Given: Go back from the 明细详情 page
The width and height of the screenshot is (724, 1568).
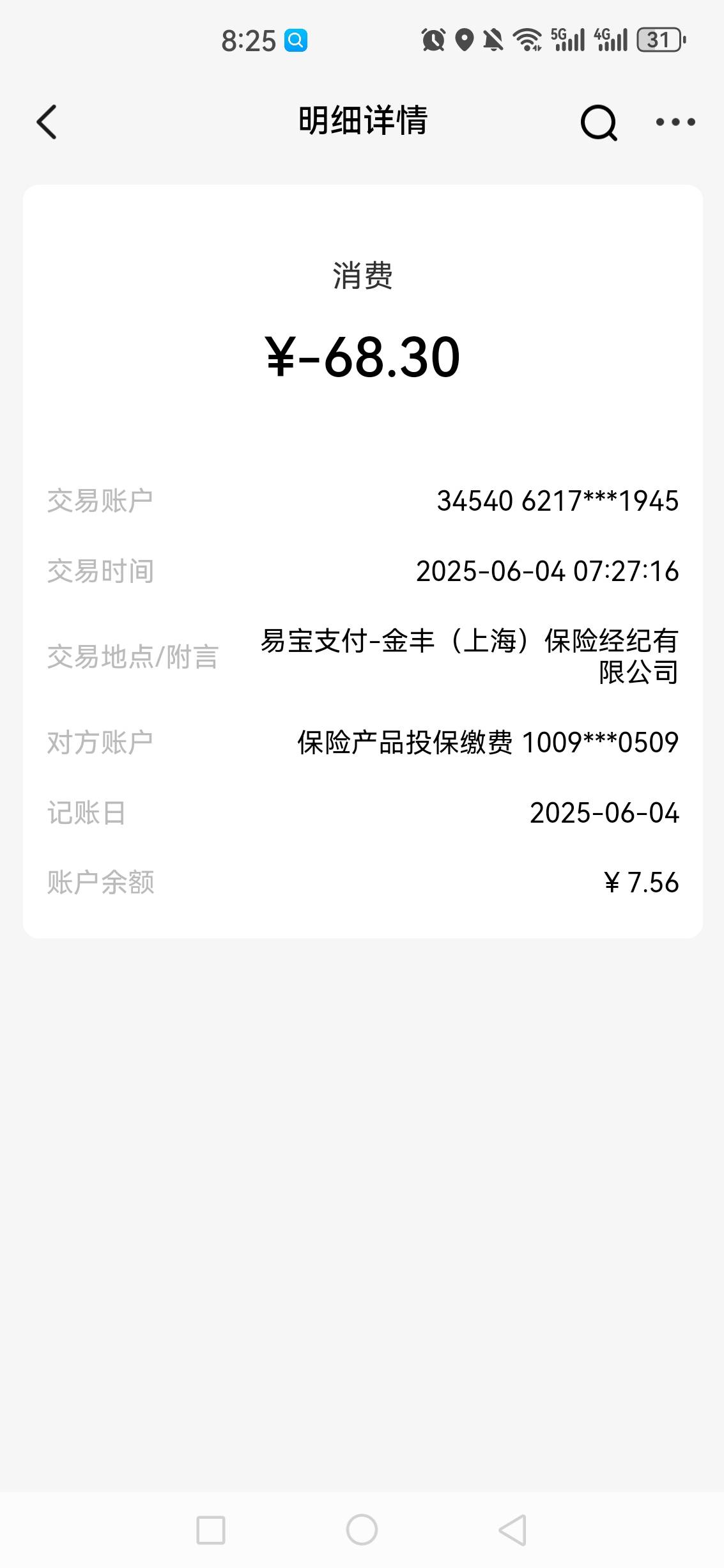Looking at the screenshot, I should click(x=47, y=121).
